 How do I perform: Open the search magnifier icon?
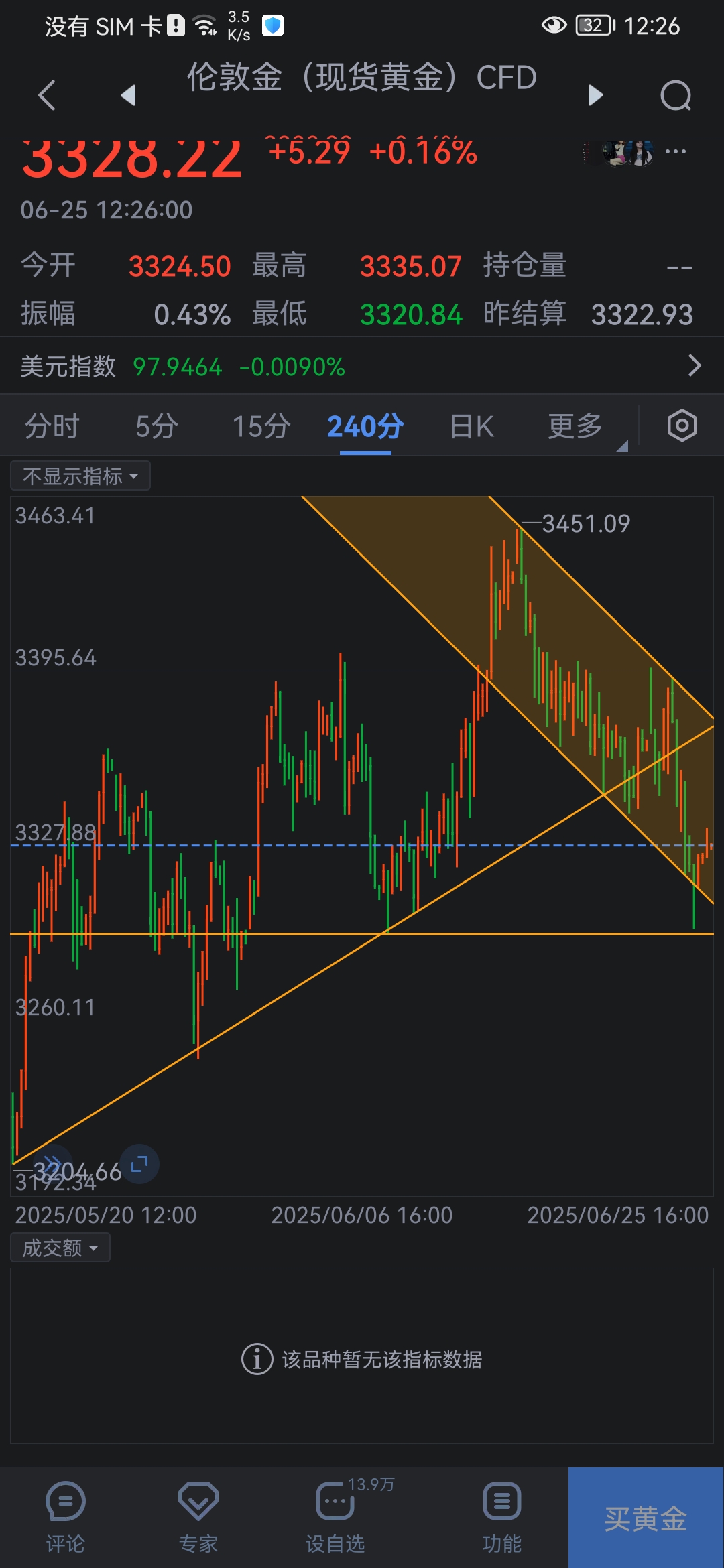coord(675,95)
